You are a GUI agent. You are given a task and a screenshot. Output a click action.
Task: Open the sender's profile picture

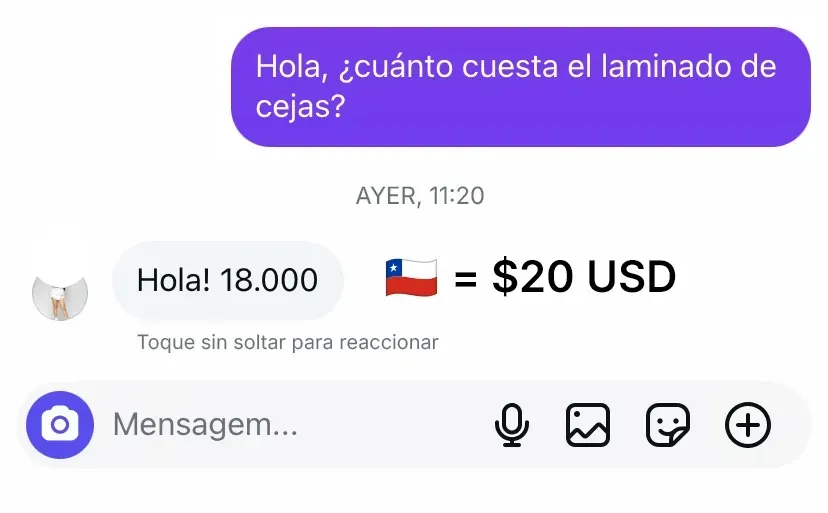[60, 295]
